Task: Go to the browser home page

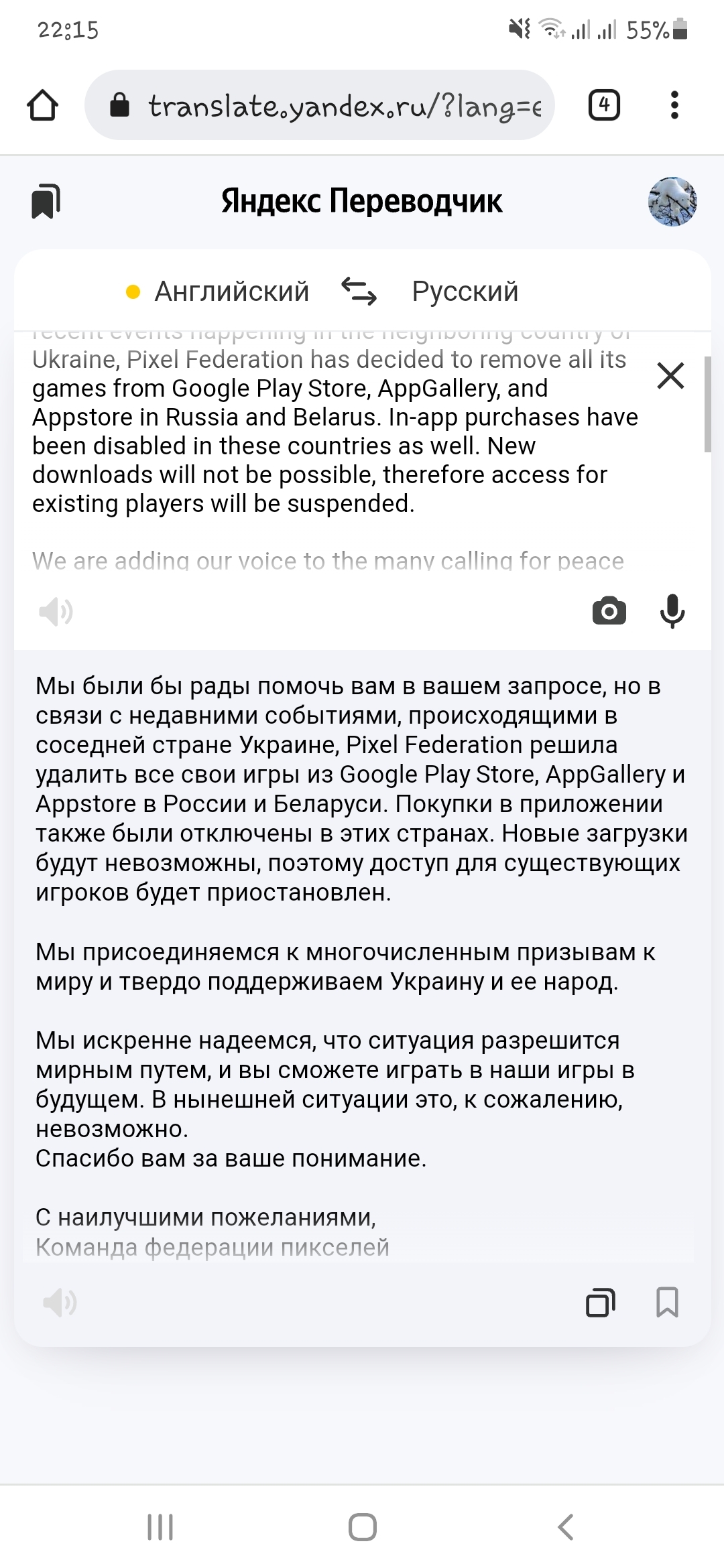Action: pos(42,105)
